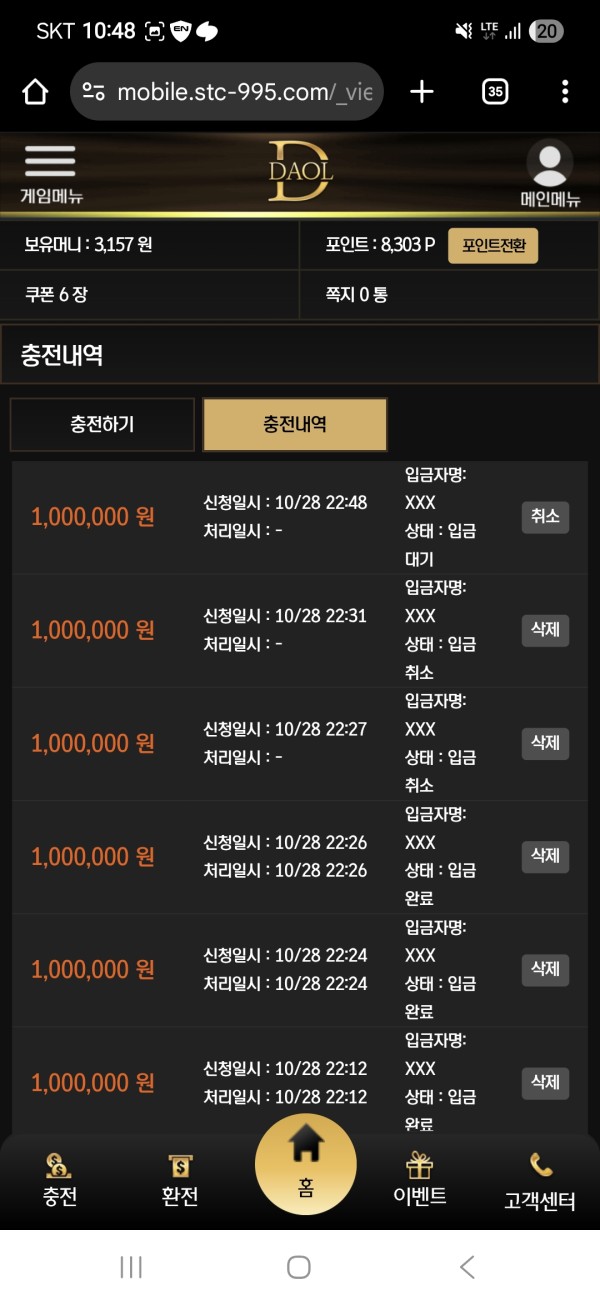Open a new browser tab

(422, 92)
